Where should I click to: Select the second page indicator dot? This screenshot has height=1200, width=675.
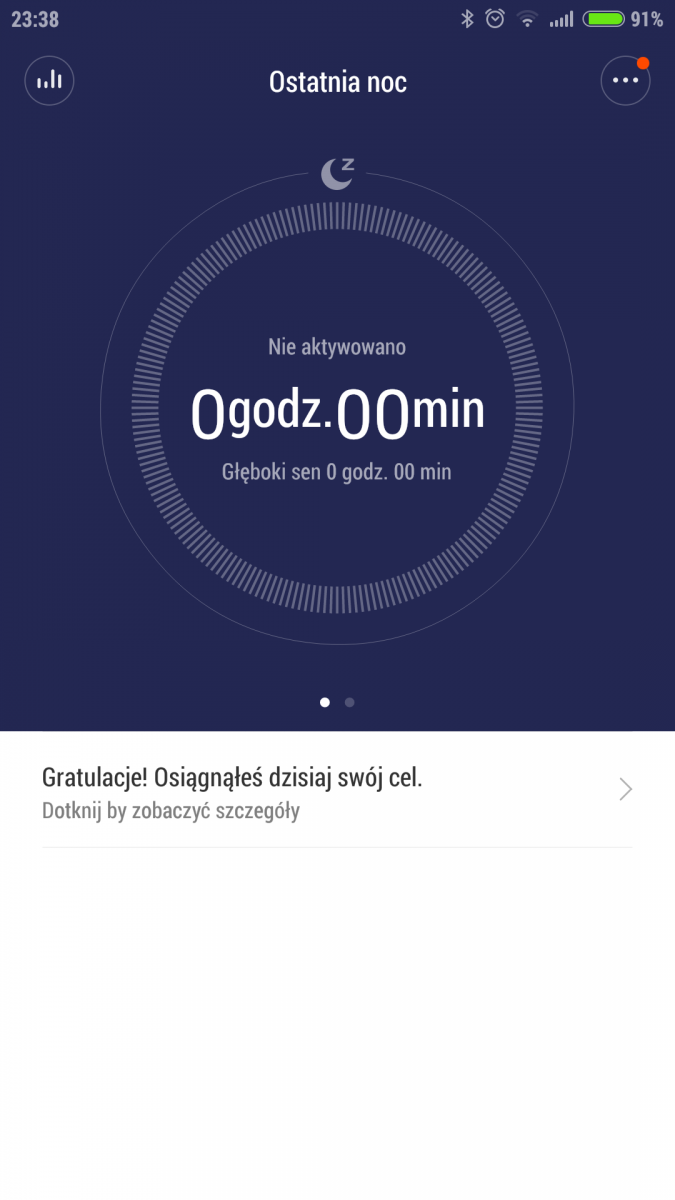point(349,702)
